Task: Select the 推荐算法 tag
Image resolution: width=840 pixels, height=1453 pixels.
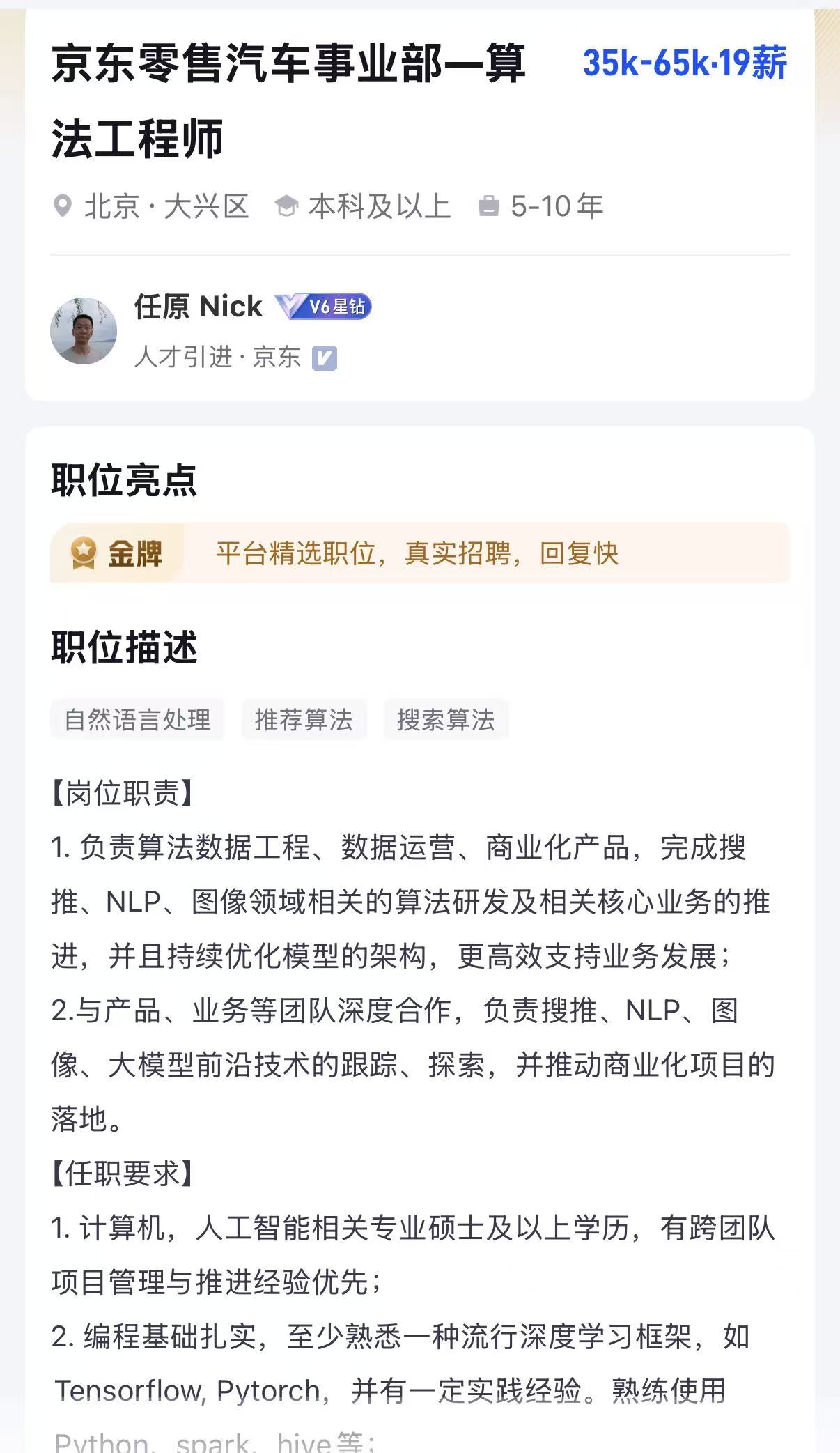Action: (304, 720)
